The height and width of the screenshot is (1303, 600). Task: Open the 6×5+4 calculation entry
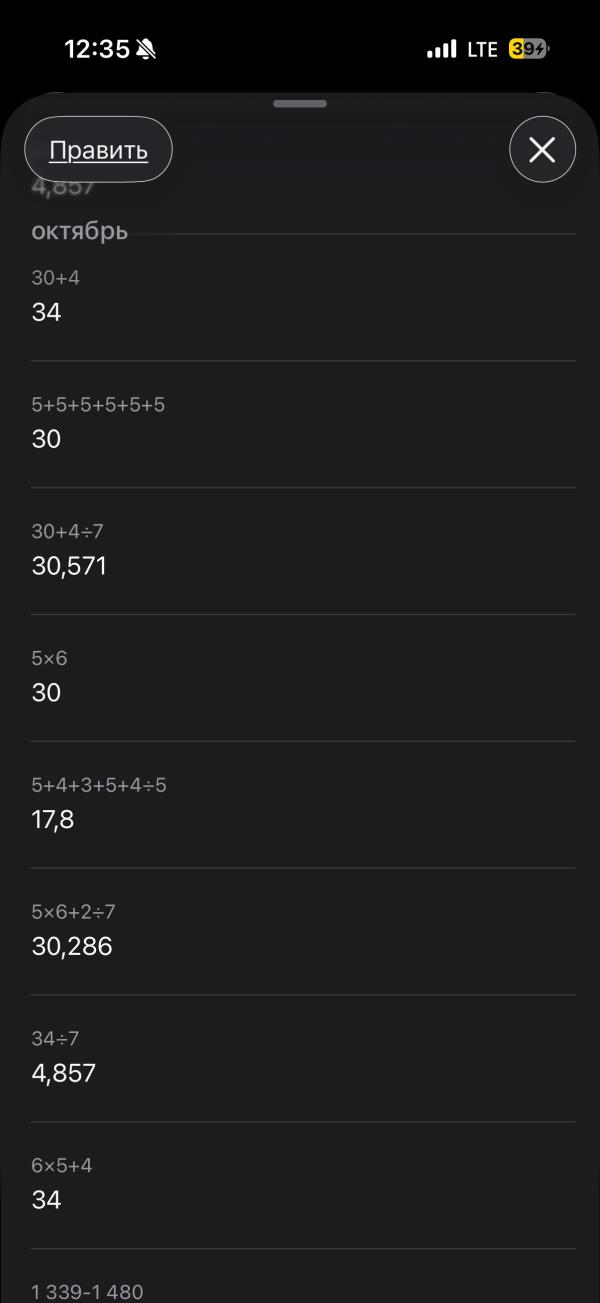click(x=300, y=1186)
